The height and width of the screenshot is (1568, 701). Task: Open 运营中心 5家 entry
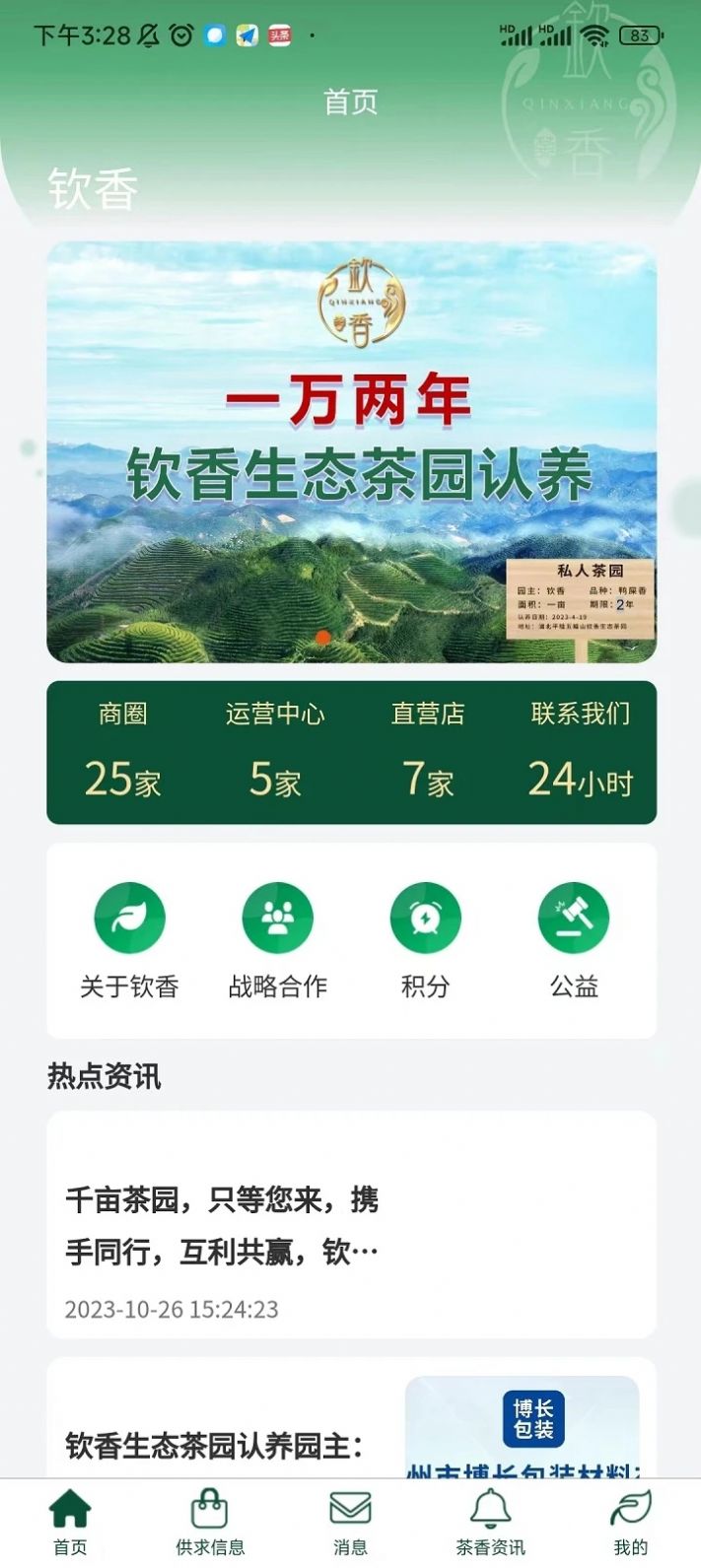[275, 753]
